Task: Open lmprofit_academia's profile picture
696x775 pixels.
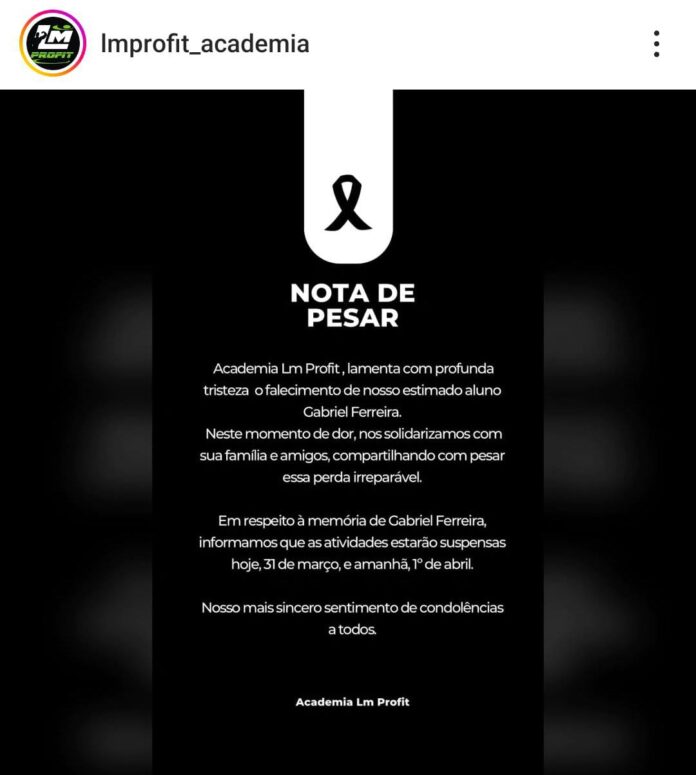Action: 52,44
